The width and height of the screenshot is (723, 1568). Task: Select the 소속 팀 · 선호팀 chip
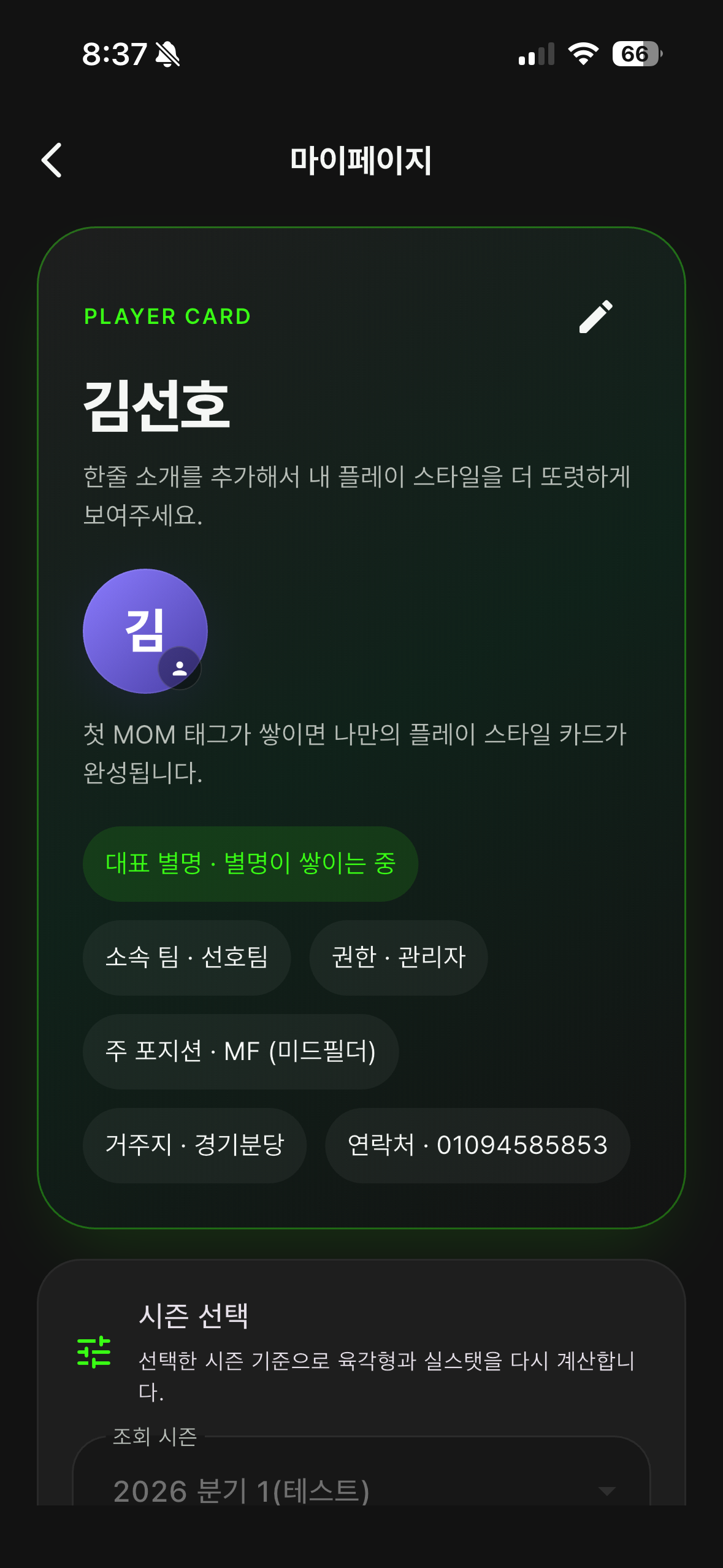(186, 957)
